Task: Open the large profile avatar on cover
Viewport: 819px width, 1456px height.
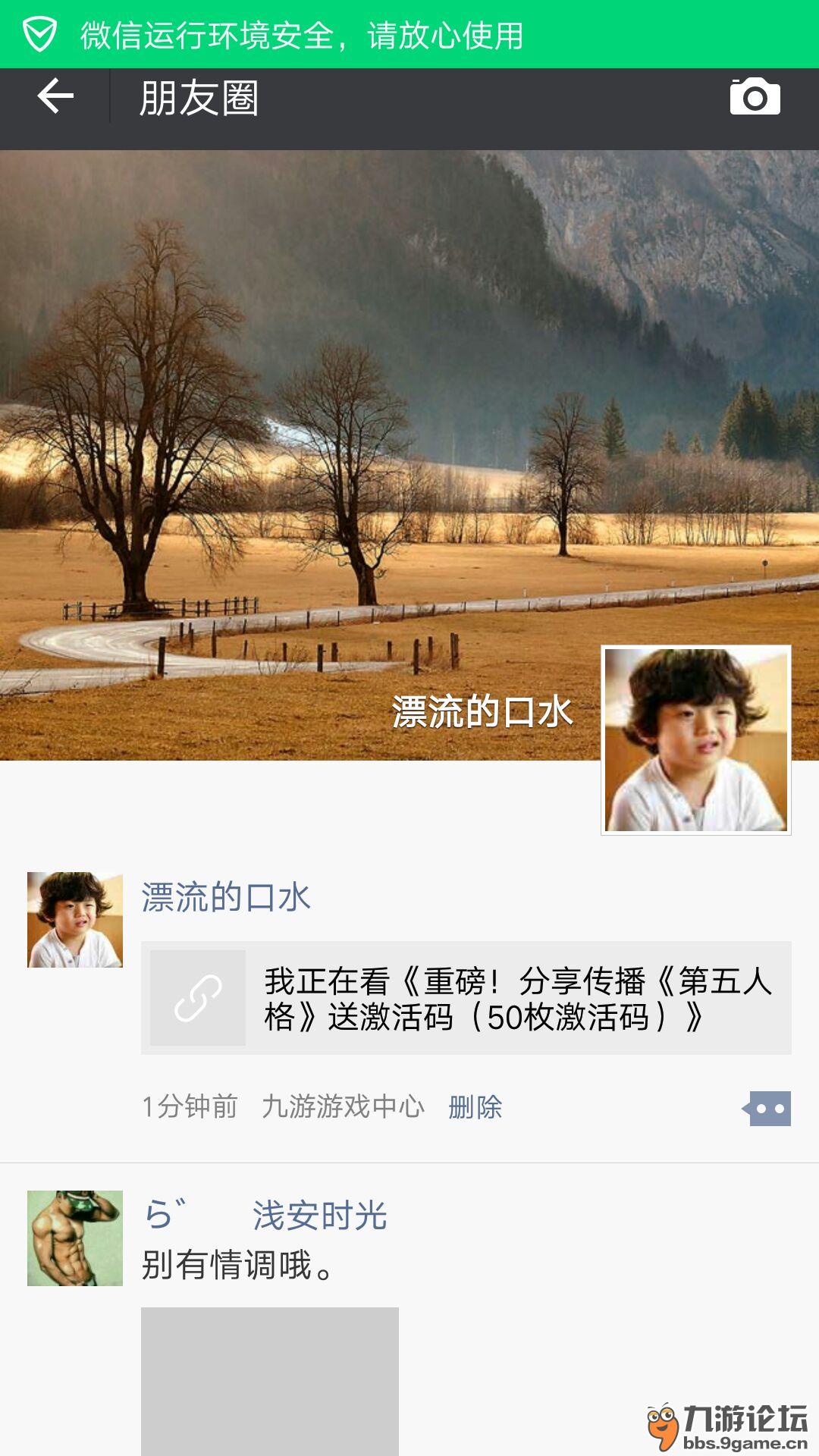Action: (695, 739)
